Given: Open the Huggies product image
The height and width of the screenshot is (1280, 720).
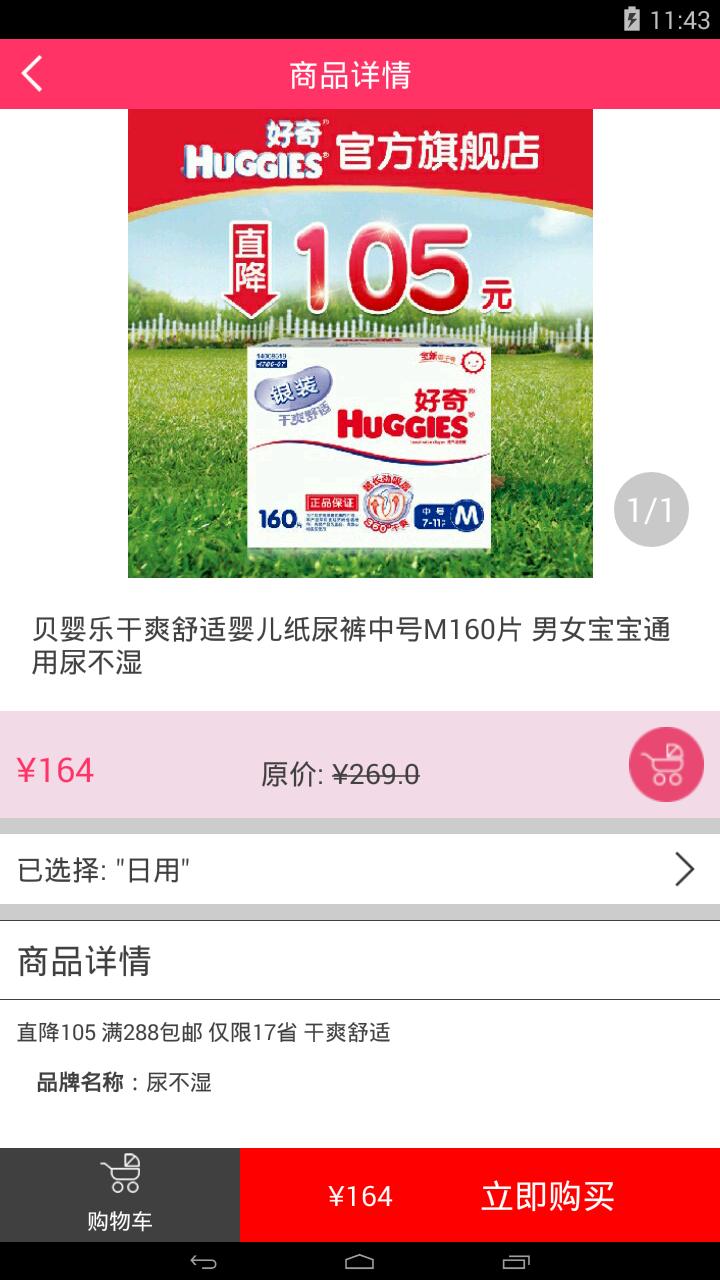Looking at the screenshot, I should pos(360,343).
